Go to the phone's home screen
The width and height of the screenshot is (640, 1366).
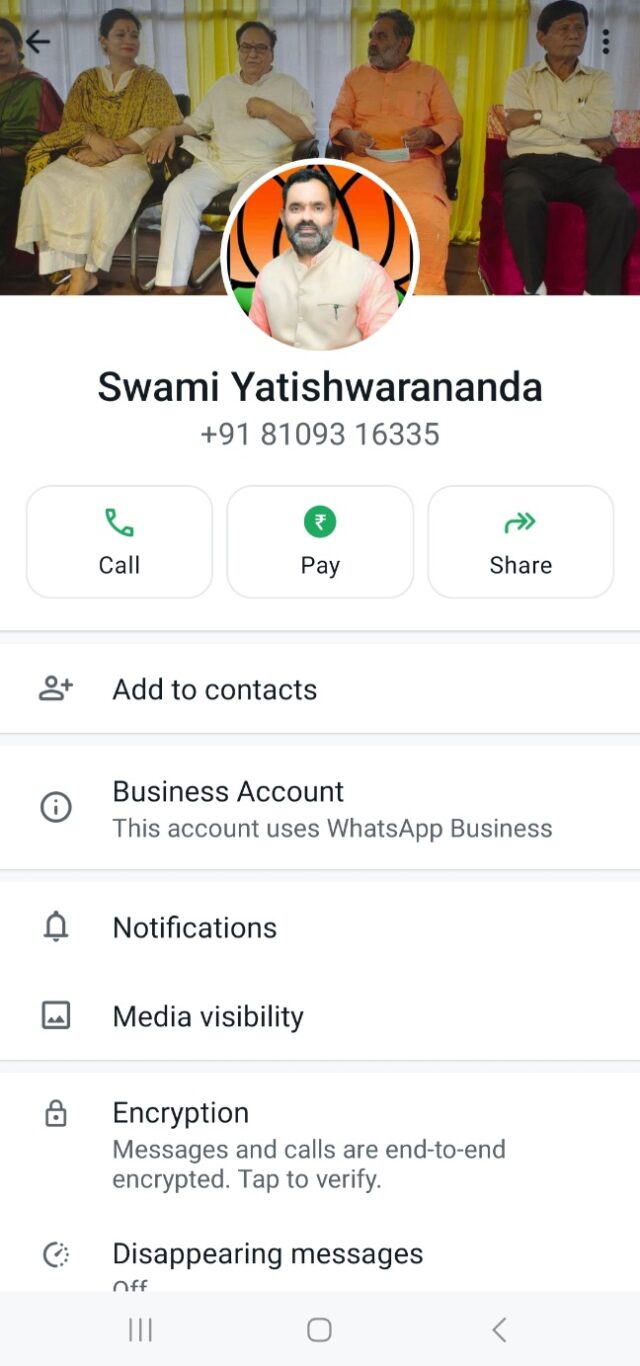[x=319, y=1329]
